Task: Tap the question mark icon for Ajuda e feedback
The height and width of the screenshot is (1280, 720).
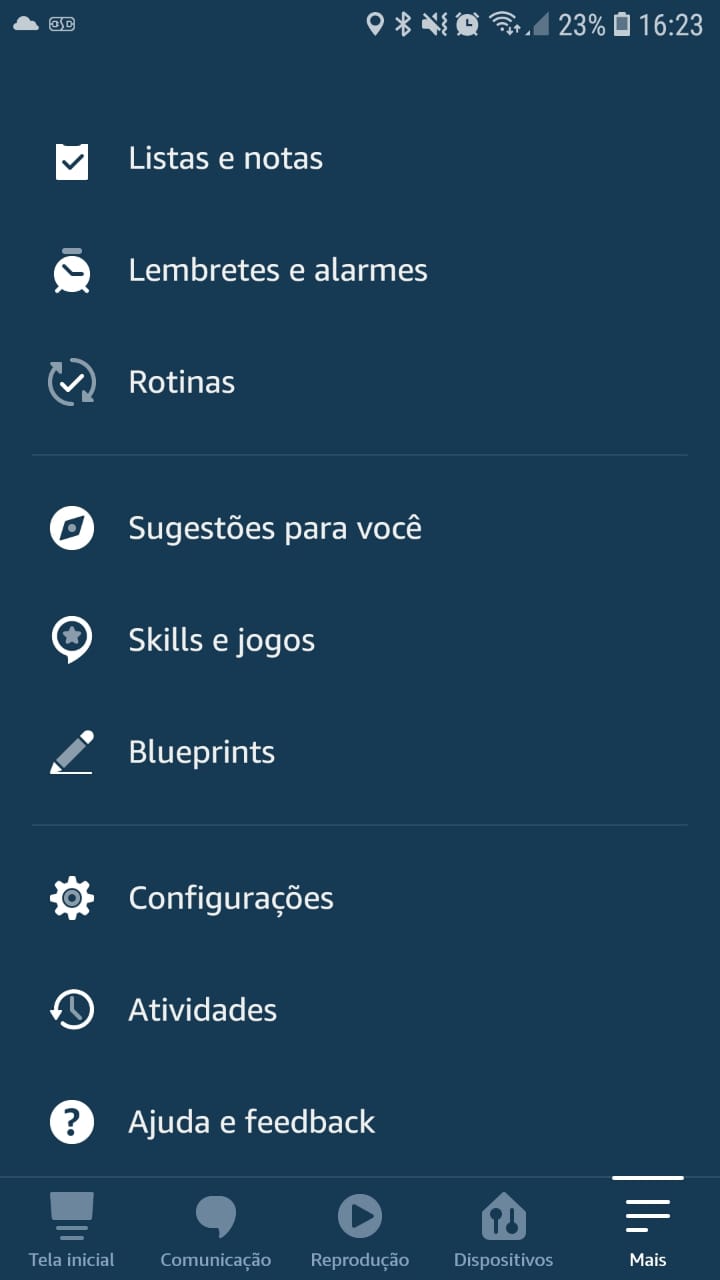Action: click(x=70, y=1121)
